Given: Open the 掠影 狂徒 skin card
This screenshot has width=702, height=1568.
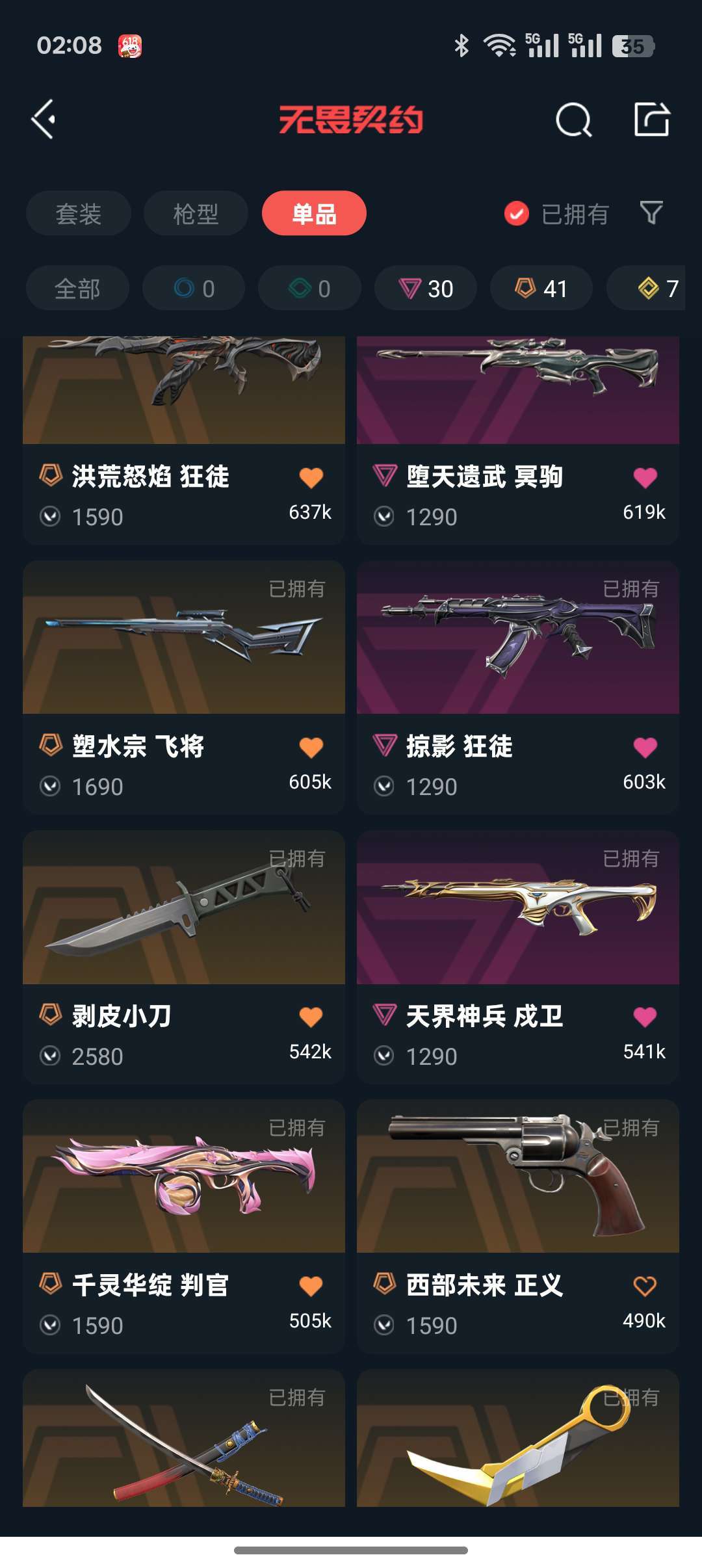Looking at the screenshot, I should pos(518,687).
